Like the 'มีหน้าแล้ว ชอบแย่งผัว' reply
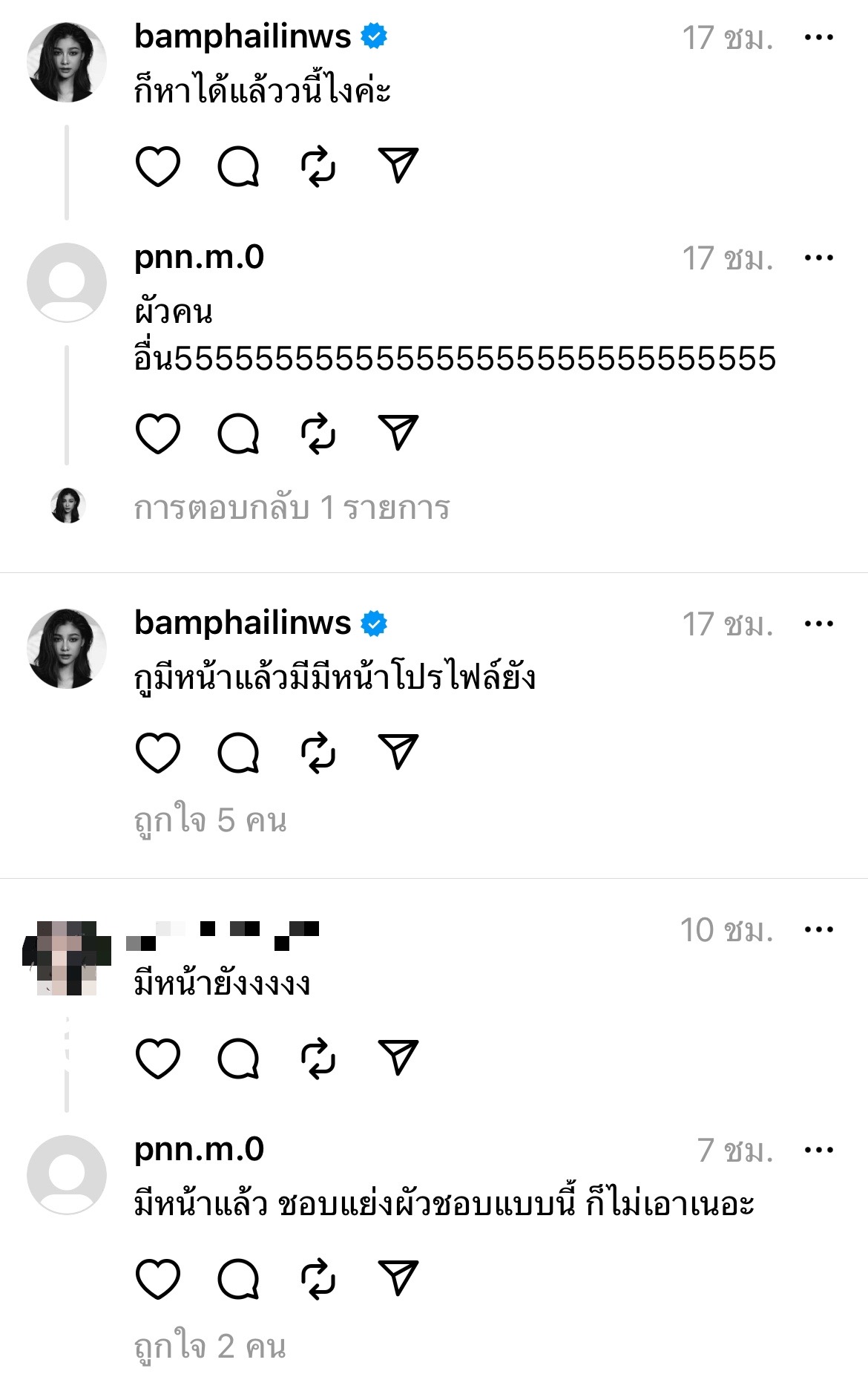Viewport: 868px width, 1374px height. click(x=158, y=1279)
